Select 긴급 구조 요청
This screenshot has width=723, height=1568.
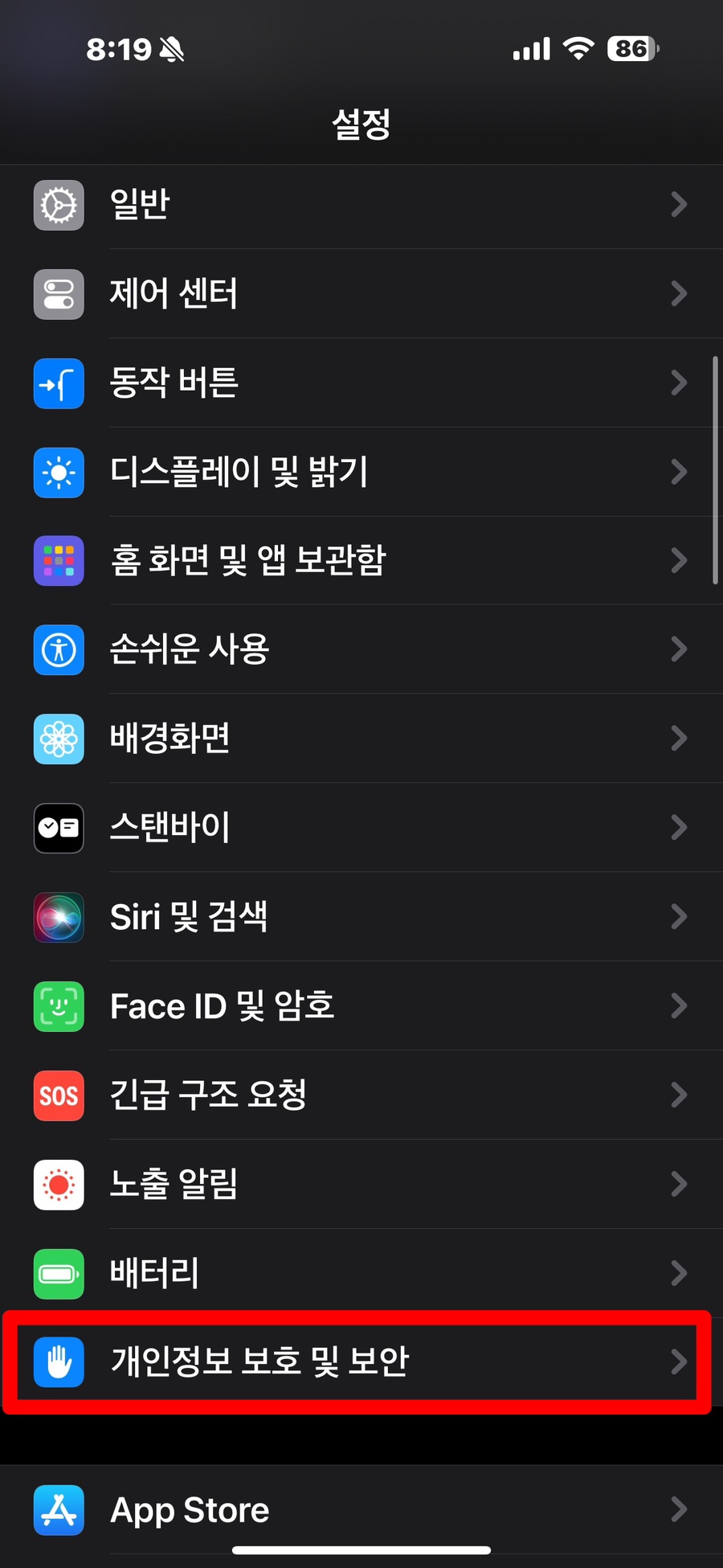click(x=361, y=1095)
